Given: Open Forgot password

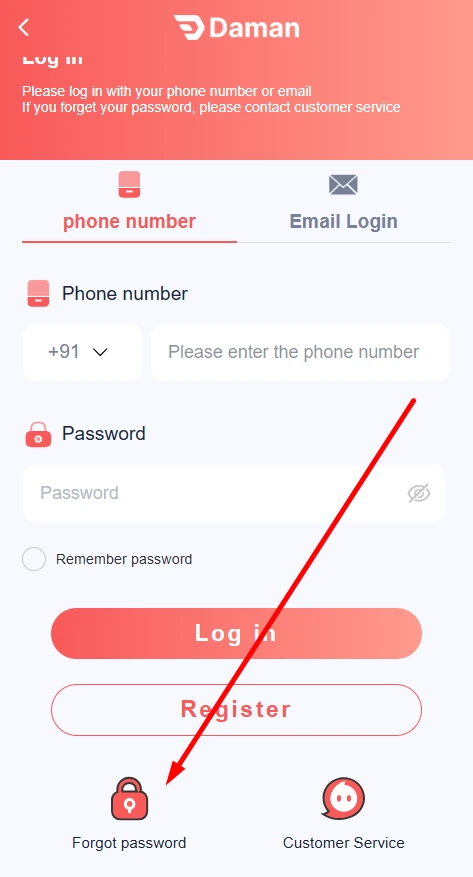Looking at the screenshot, I should 129,814.
